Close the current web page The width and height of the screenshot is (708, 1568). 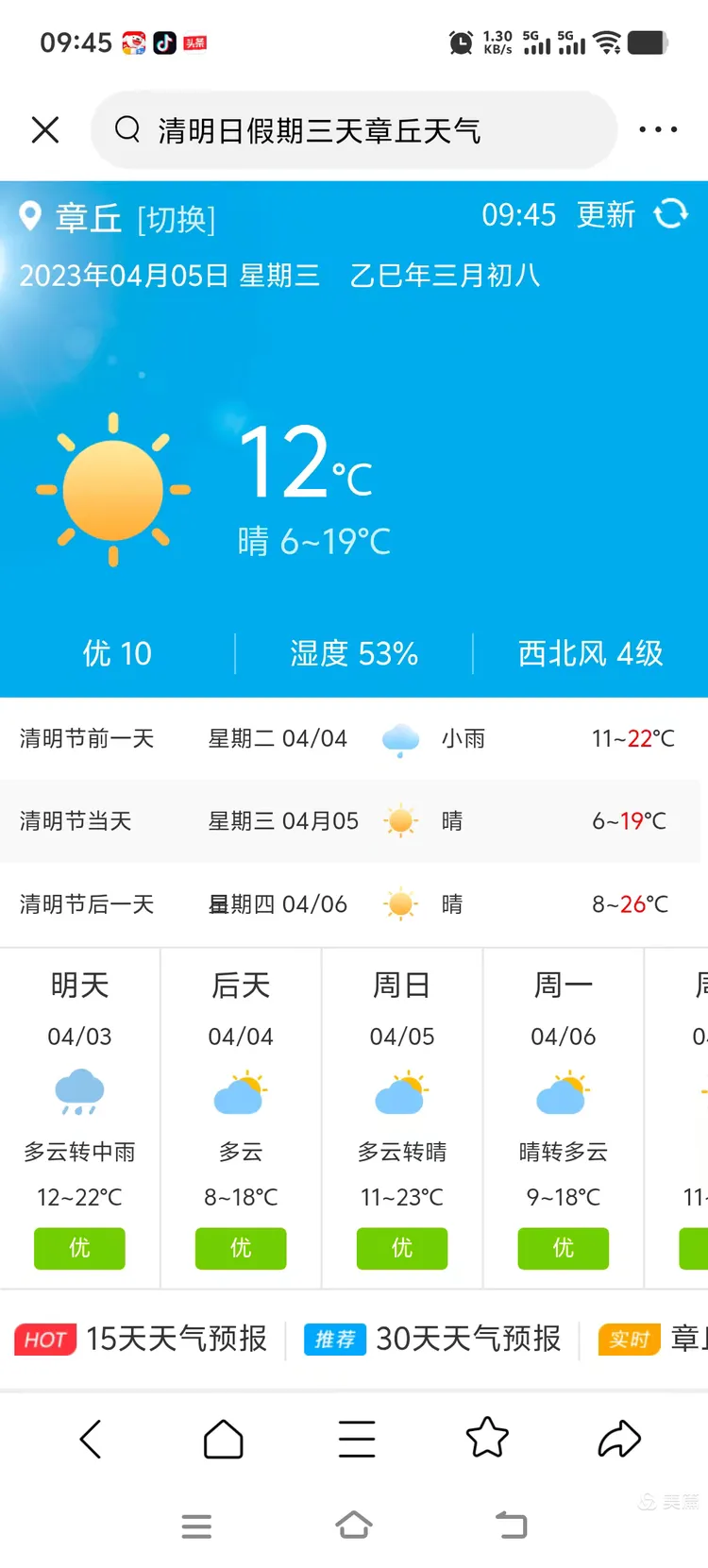click(x=45, y=130)
